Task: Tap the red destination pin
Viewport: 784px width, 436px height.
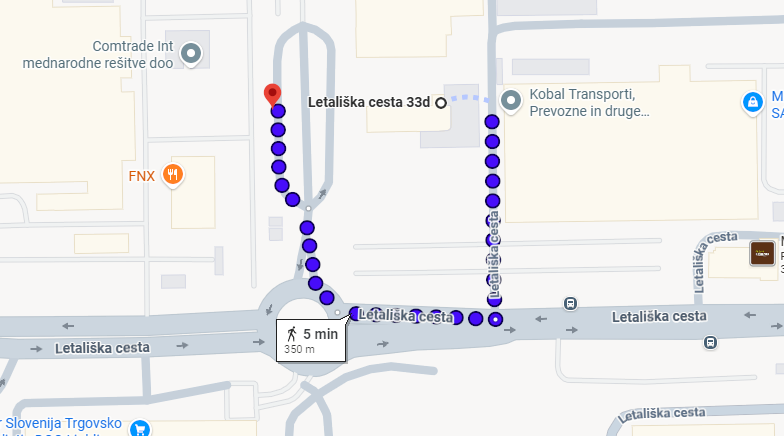Action: click(272, 94)
